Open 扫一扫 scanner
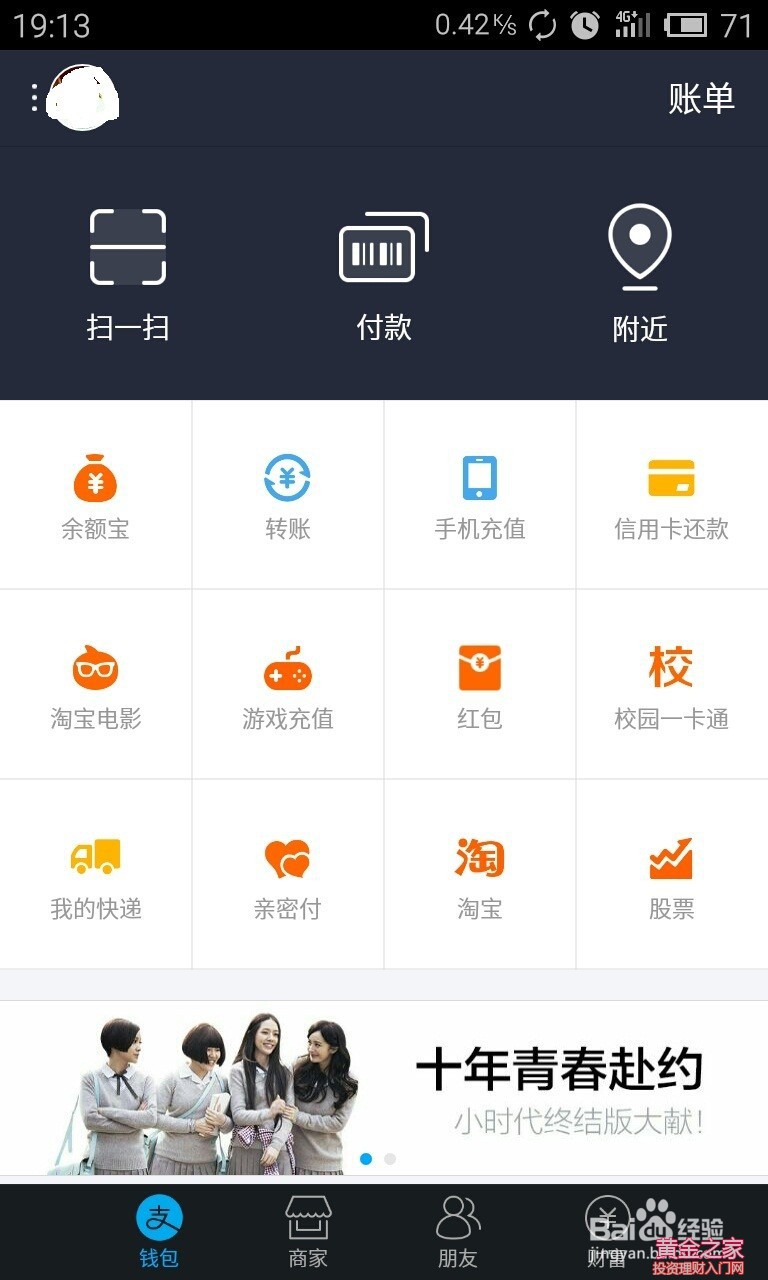This screenshot has width=768, height=1280. pos(128,272)
